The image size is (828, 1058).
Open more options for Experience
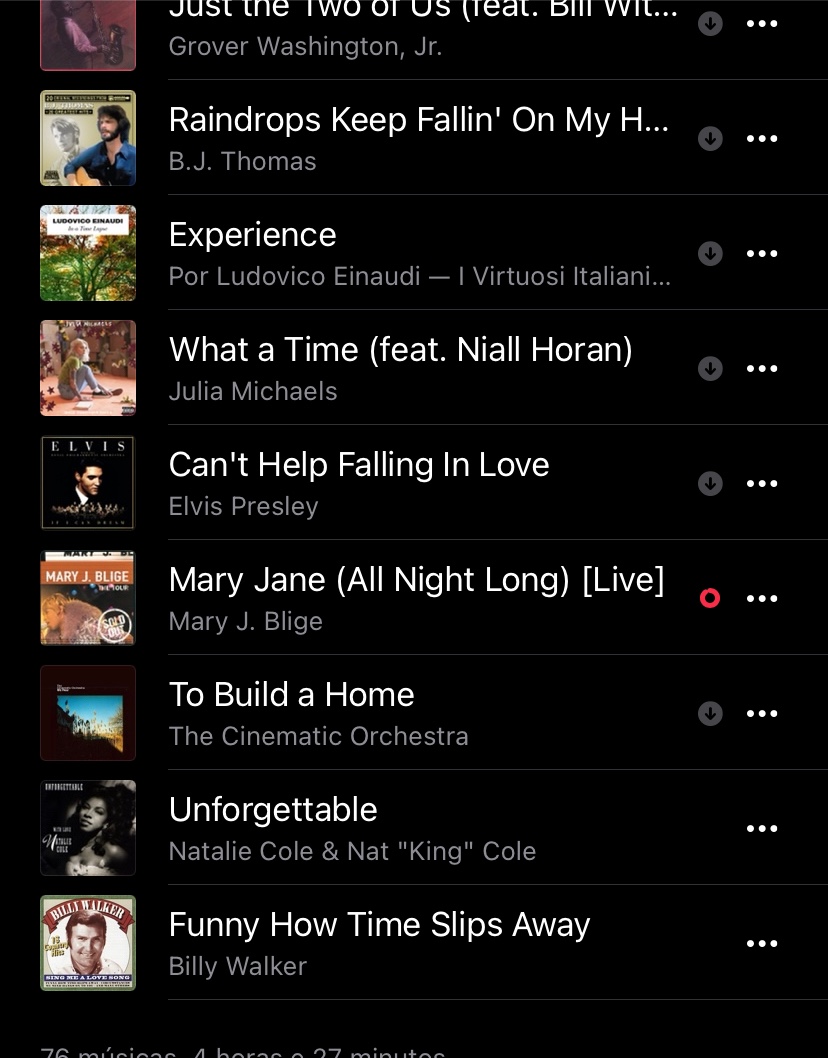pyautogui.click(x=762, y=253)
